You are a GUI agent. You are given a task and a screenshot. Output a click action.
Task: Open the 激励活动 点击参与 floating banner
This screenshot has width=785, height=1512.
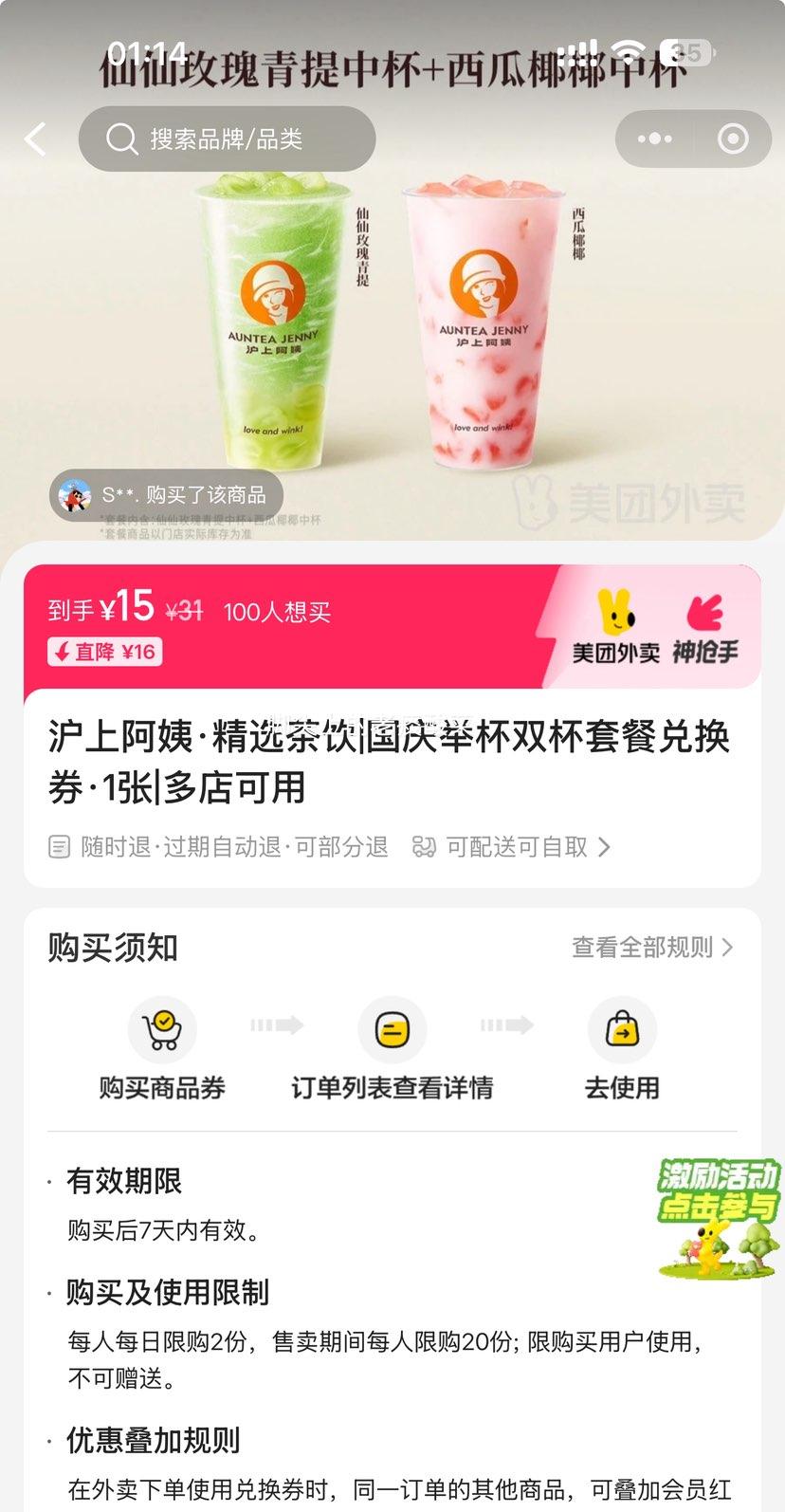(x=719, y=1217)
